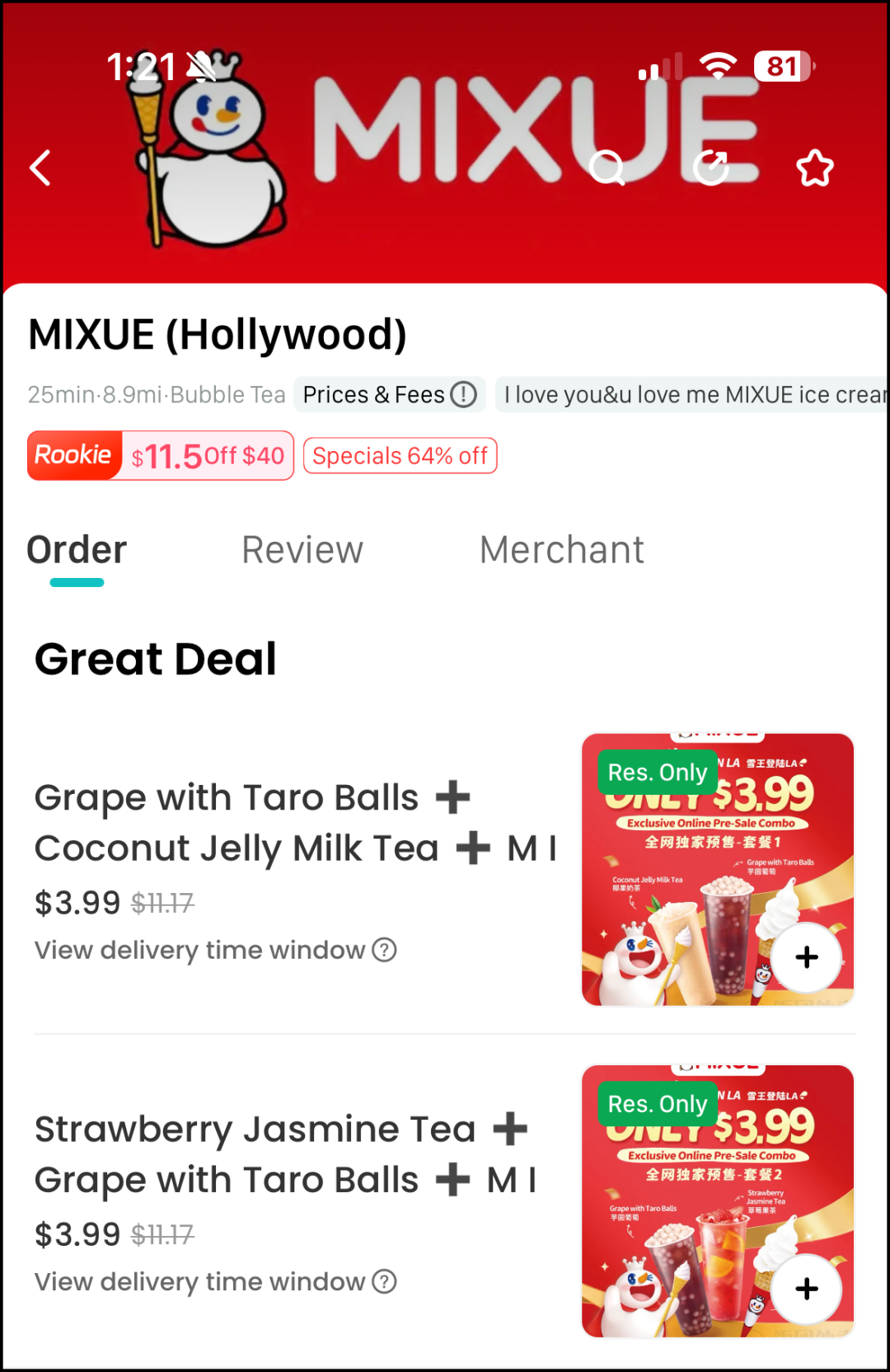Add Coconut Jelly Milk Tea combo to cart
Image resolution: width=890 pixels, height=1372 pixels.
pos(807,957)
